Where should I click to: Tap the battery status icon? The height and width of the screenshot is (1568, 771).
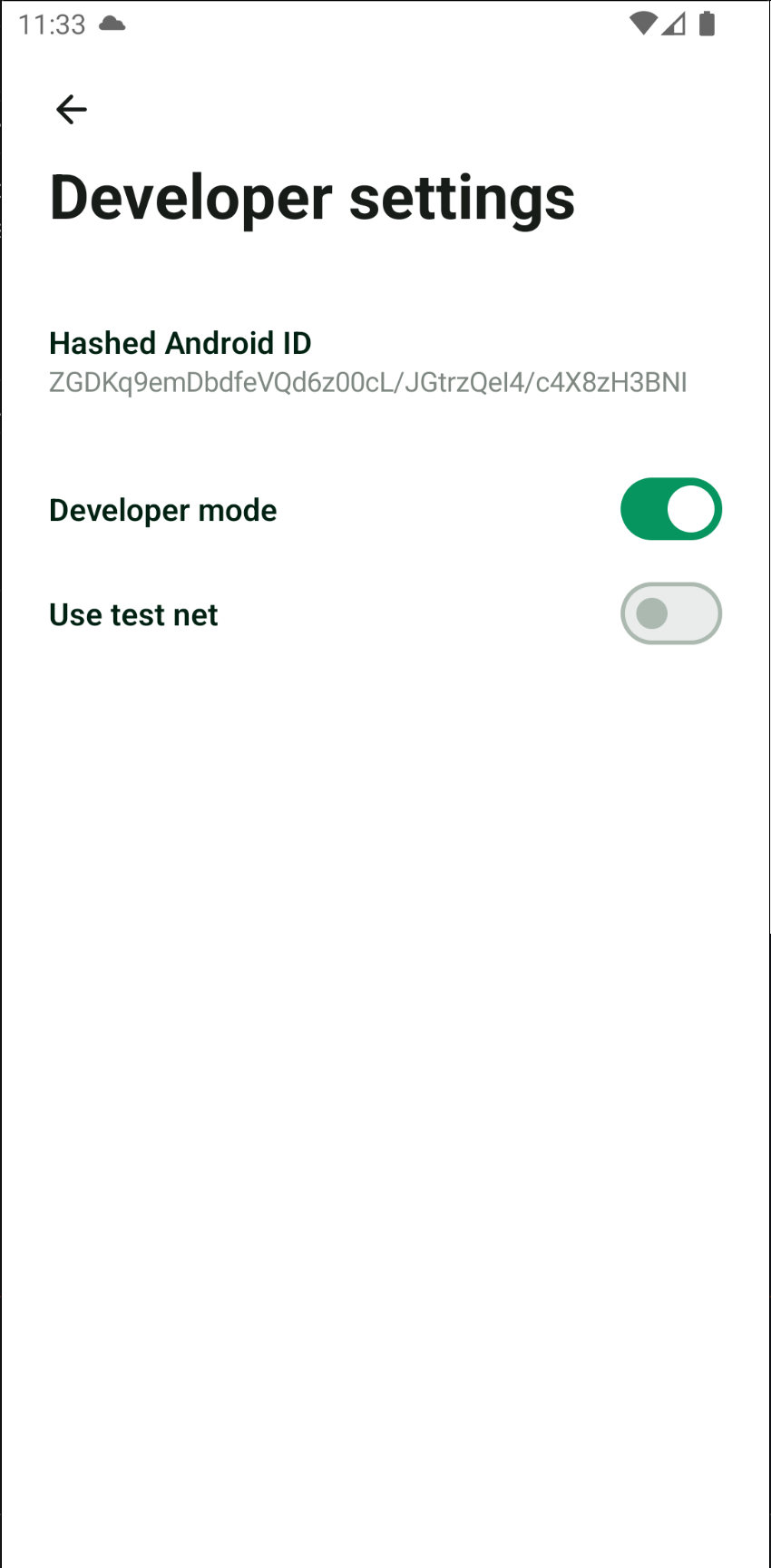click(708, 24)
